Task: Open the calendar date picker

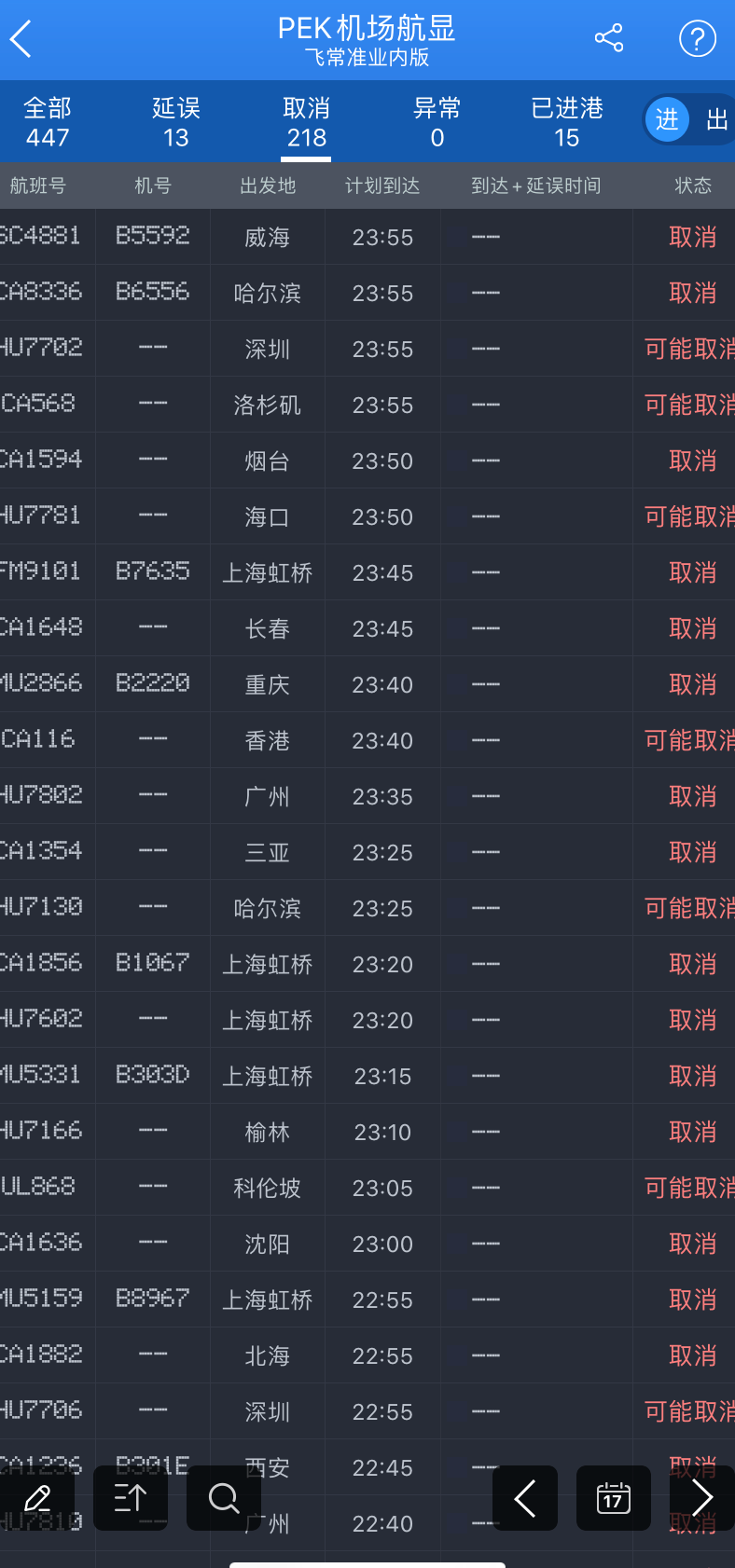Action: point(613,1498)
